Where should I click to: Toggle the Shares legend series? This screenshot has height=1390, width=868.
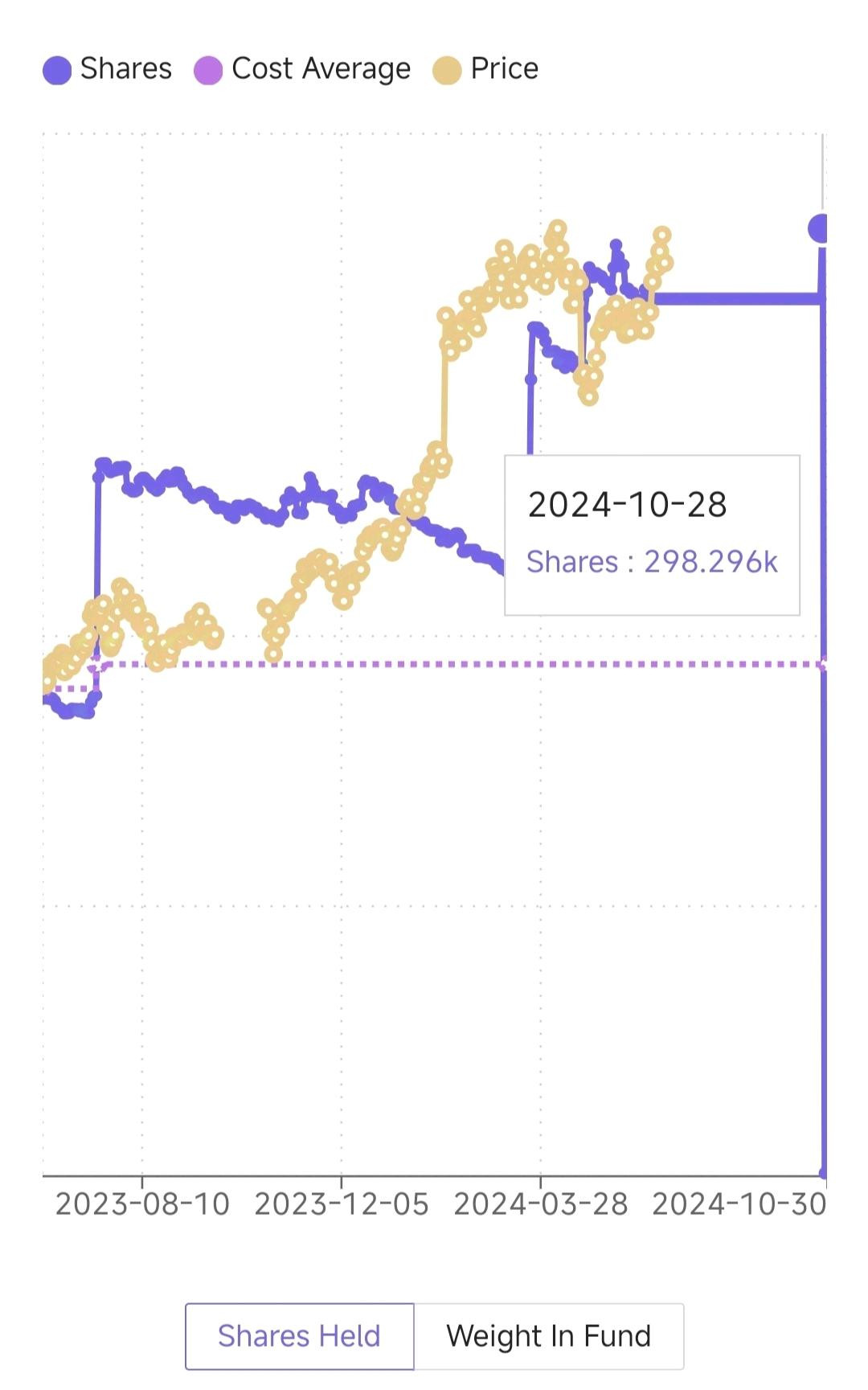(x=108, y=69)
